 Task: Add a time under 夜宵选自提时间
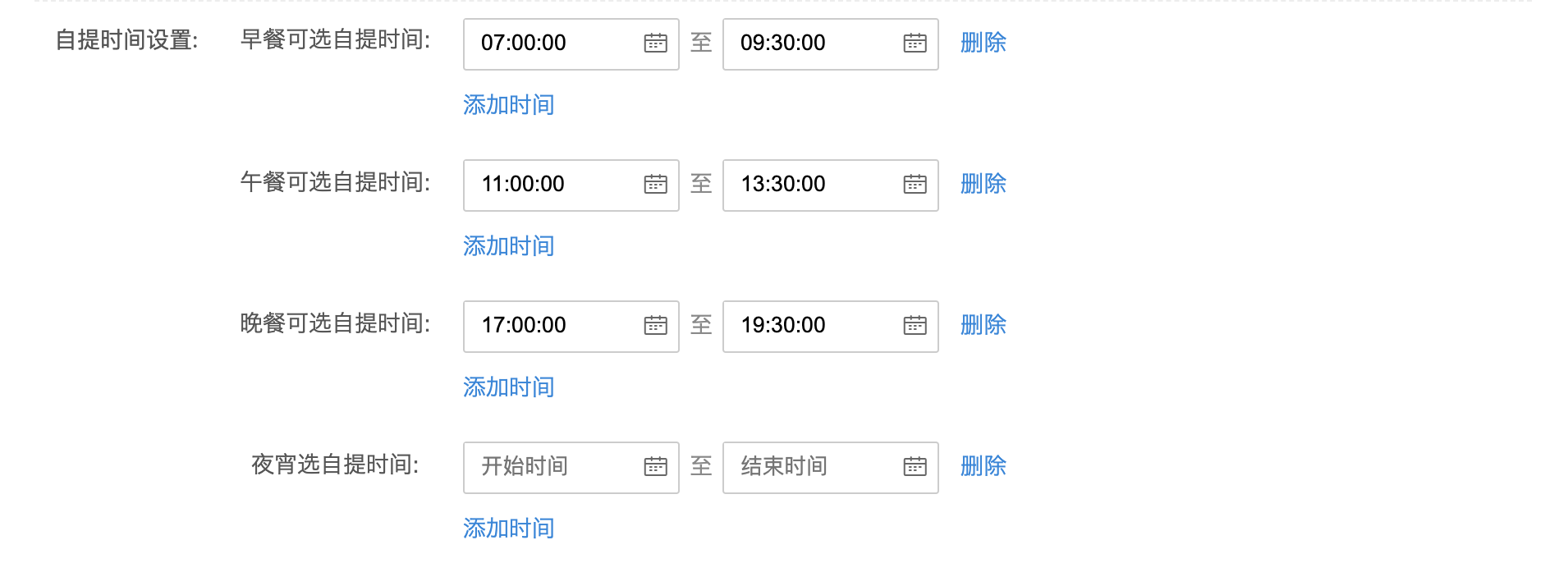coord(508,529)
